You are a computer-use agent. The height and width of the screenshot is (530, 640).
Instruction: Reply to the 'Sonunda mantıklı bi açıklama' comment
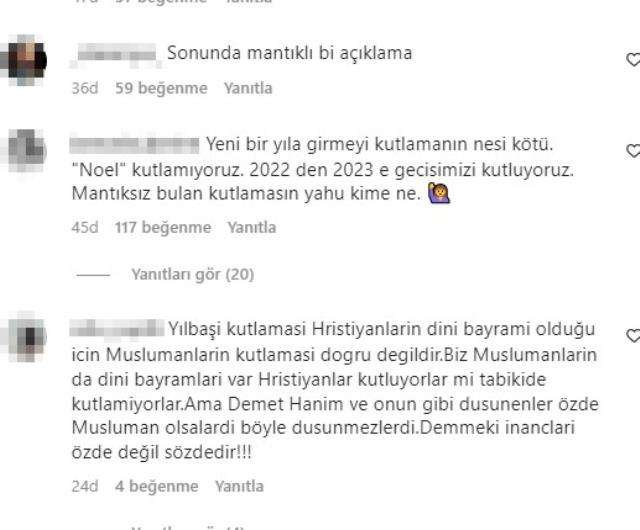point(248,88)
